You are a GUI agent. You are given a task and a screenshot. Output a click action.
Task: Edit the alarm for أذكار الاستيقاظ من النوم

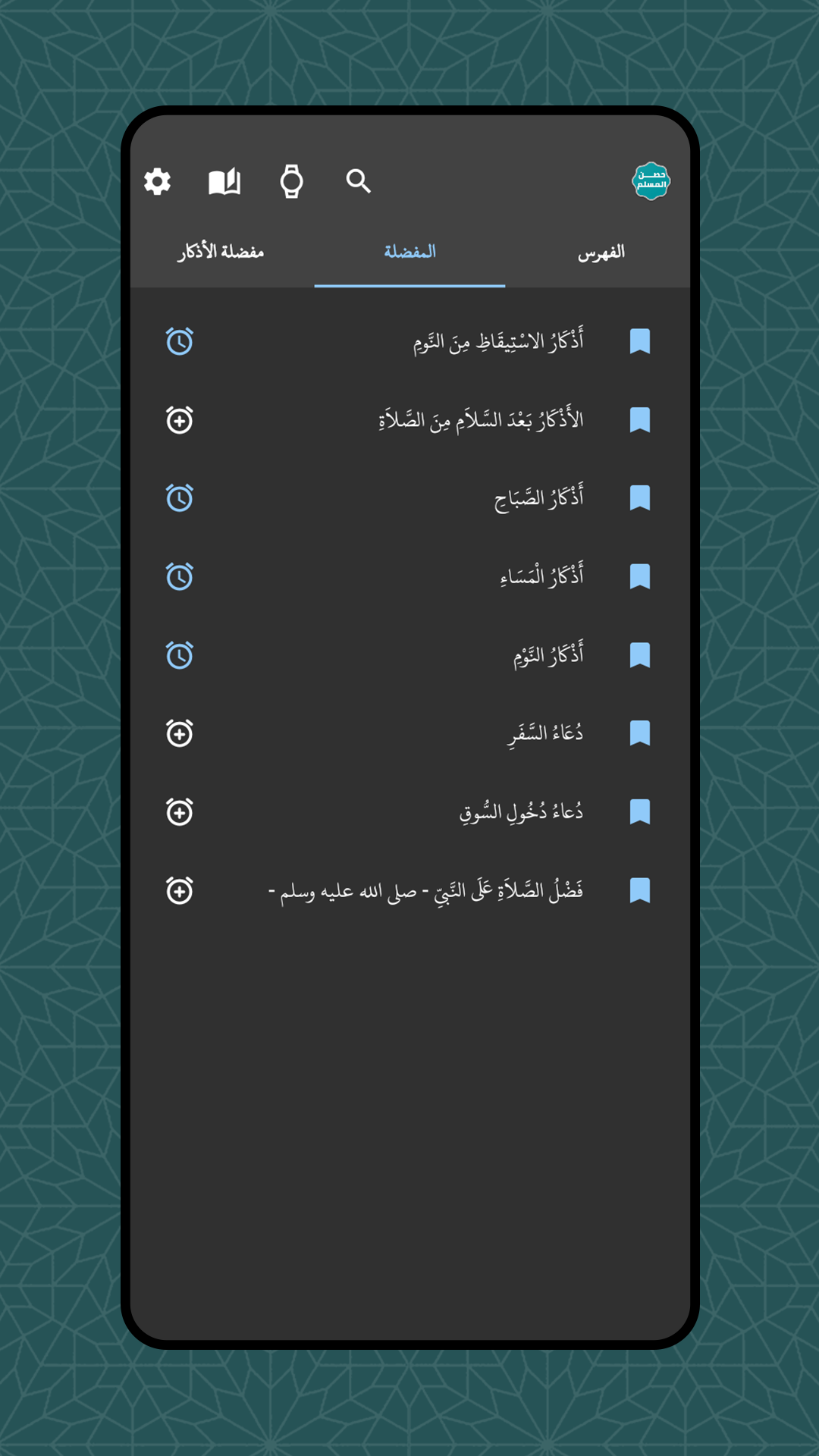coord(180,342)
